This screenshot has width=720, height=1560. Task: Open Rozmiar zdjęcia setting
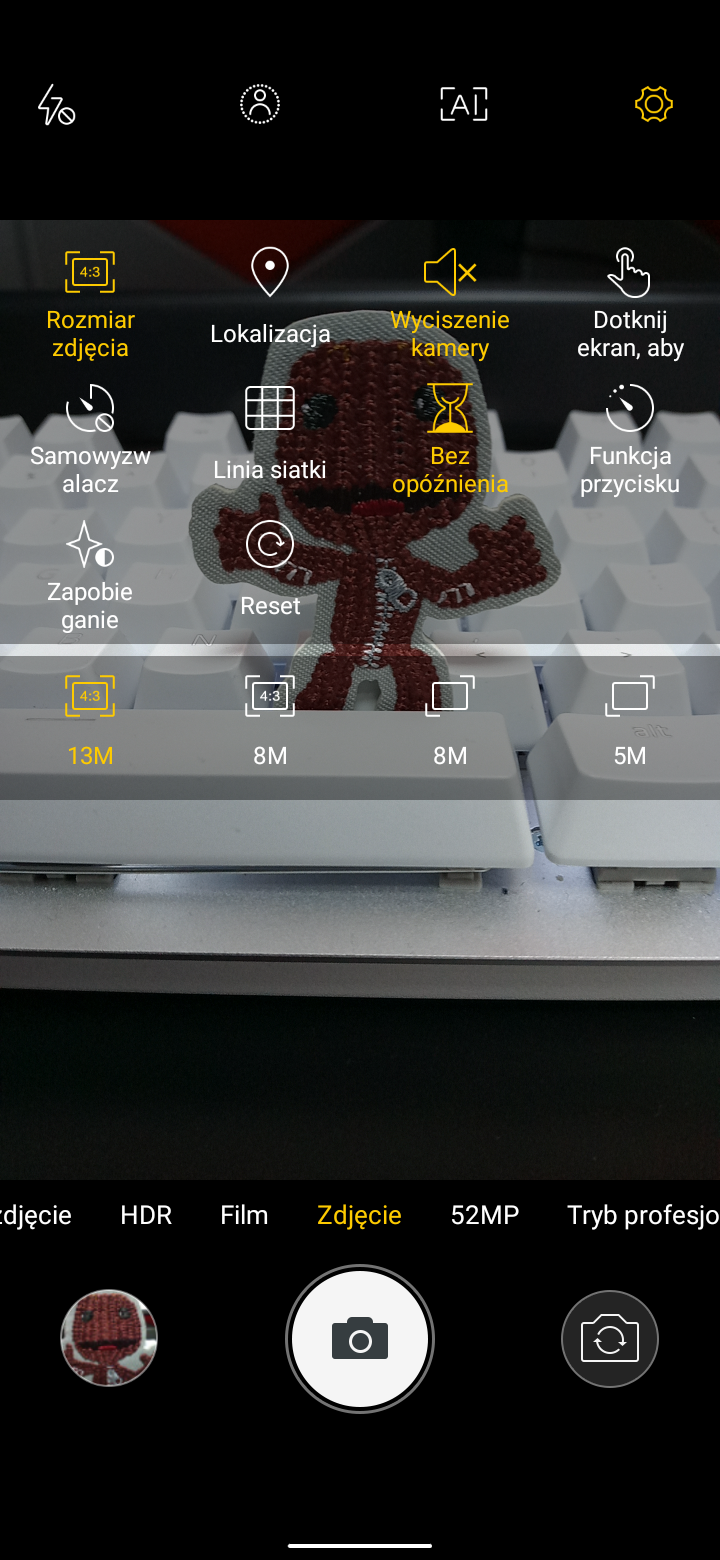90,305
